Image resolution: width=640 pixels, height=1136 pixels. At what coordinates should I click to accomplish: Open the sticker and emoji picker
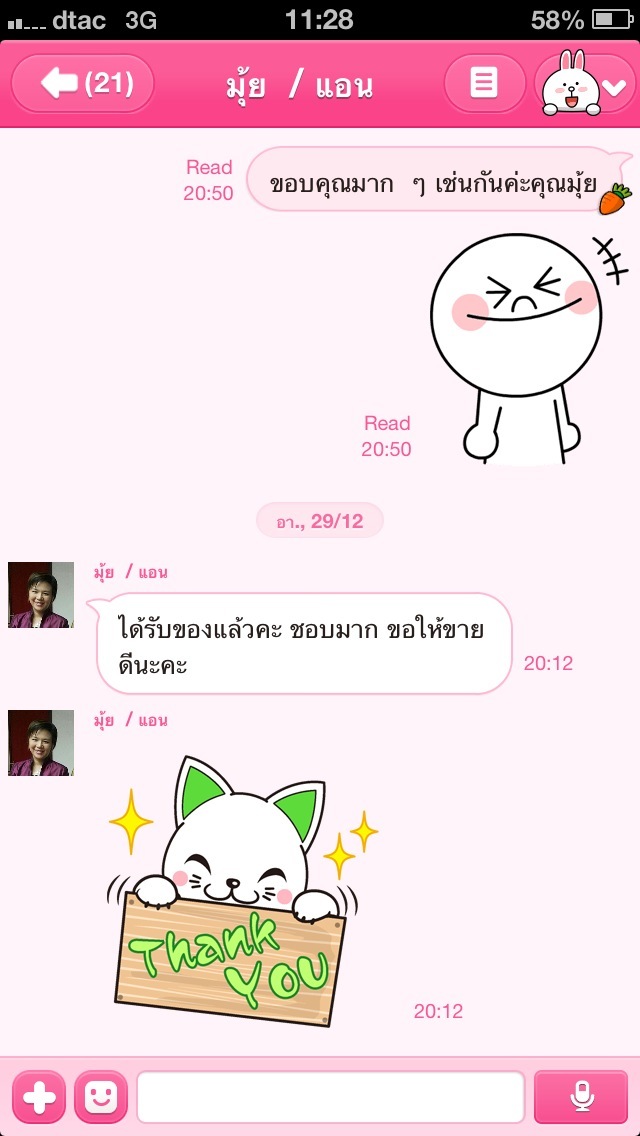pos(101,1097)
